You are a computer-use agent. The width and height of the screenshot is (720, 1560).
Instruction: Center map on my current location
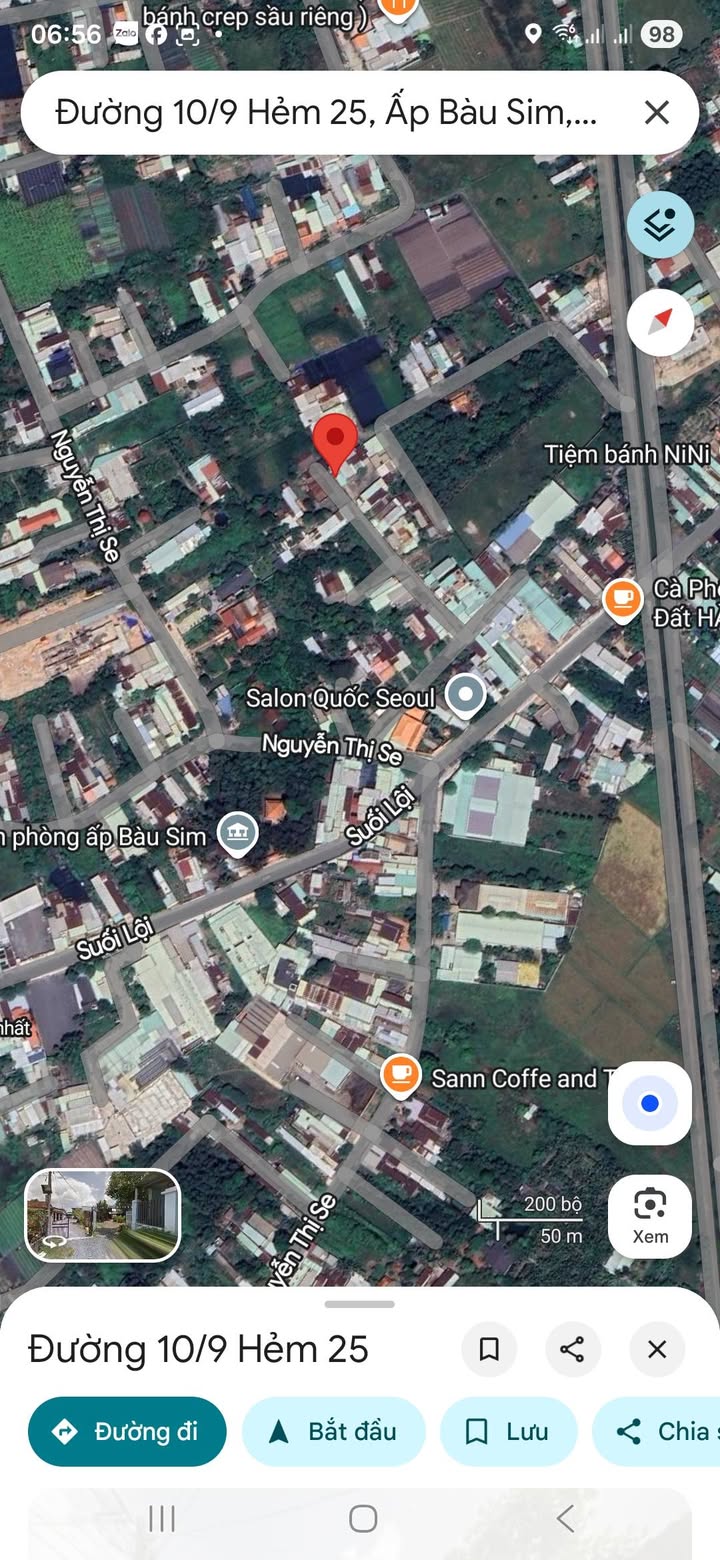click(650, 1103)
